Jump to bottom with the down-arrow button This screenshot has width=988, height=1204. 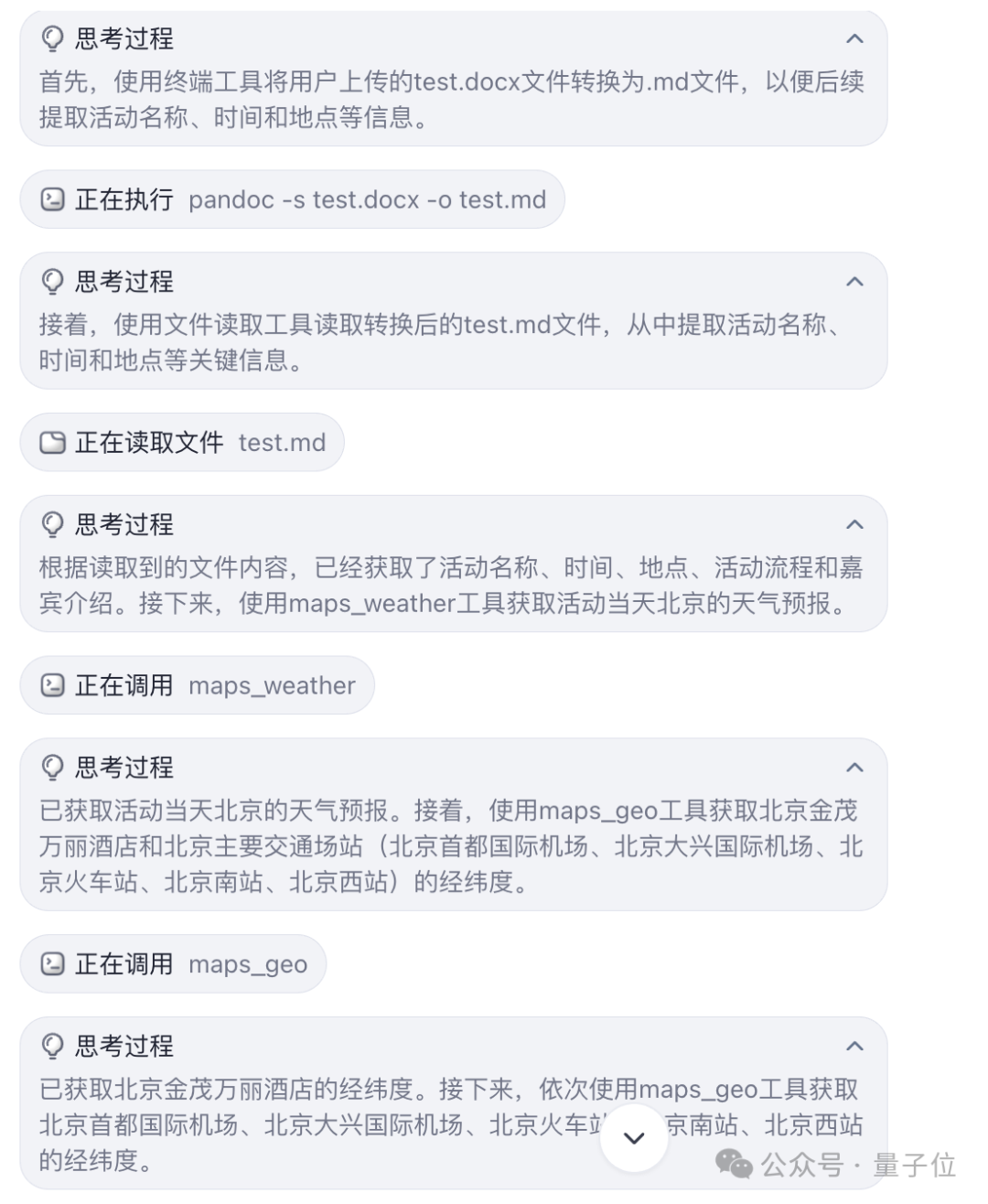634,1138
